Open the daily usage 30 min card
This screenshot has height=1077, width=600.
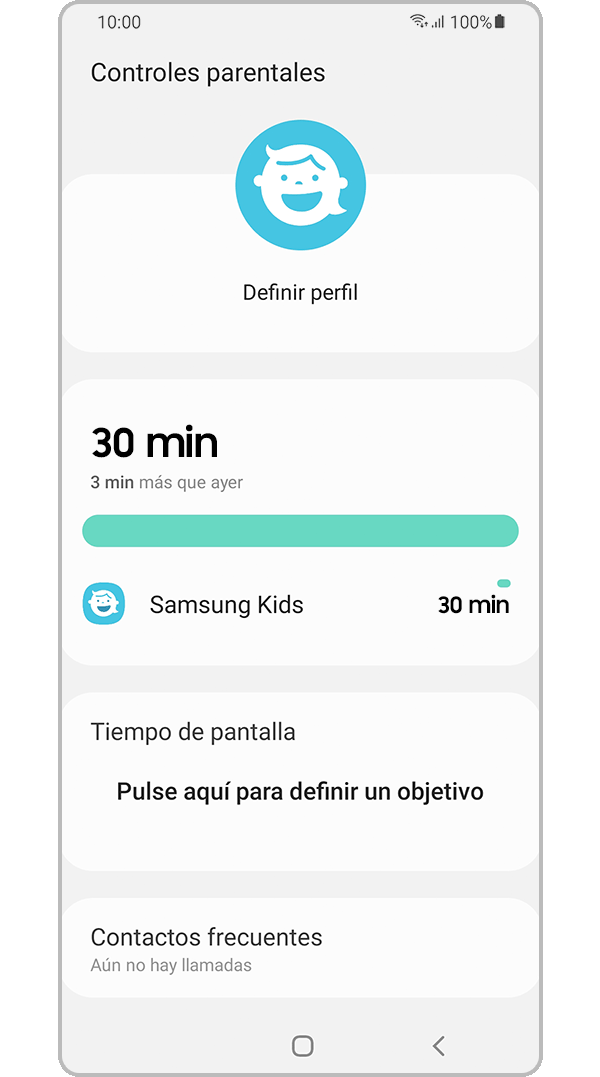pyautogui.click(x=300, y=522)
